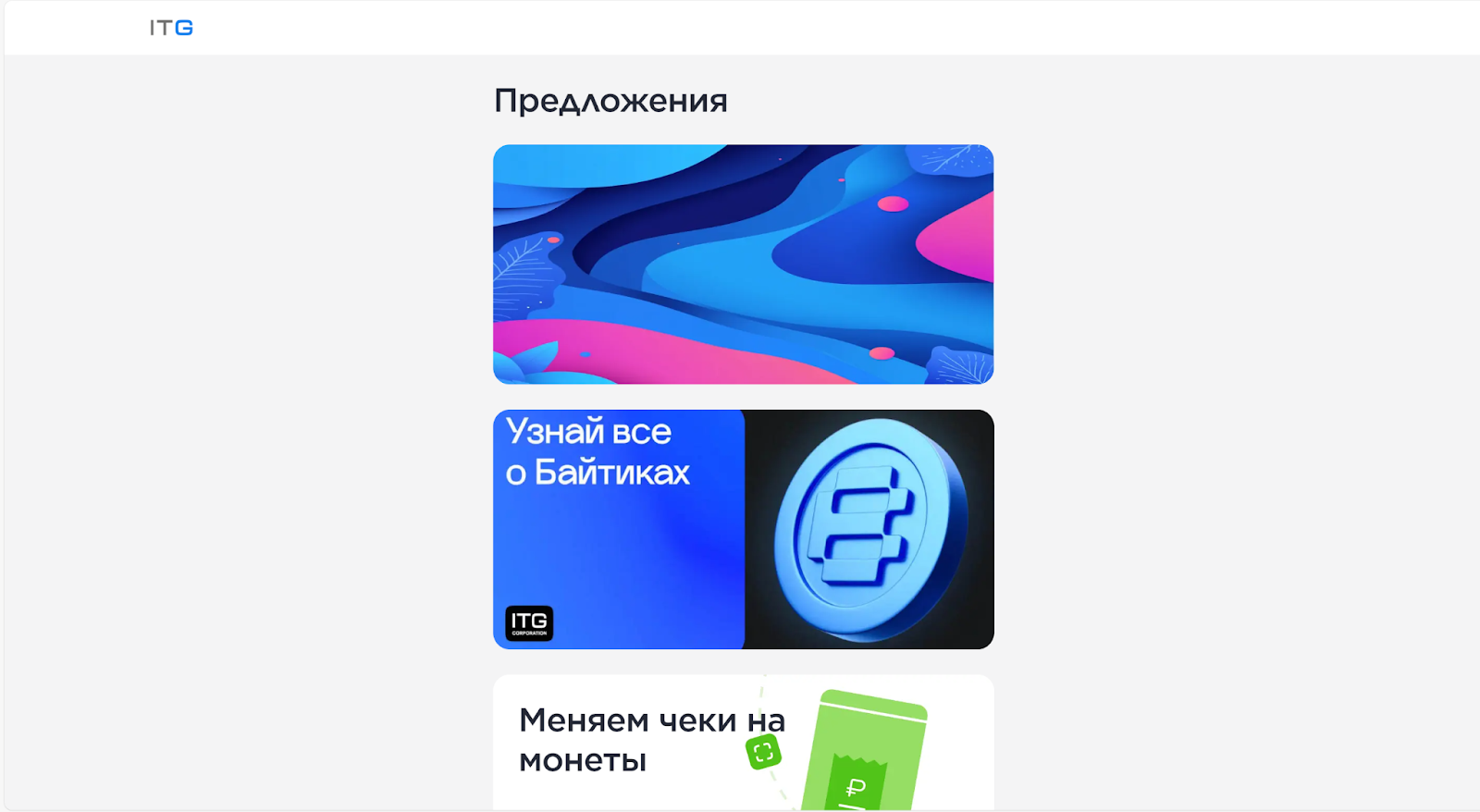Open the 'Меняем чеки на монеты' card
This screenshot has width=1480, height=812.
[743, 742]
